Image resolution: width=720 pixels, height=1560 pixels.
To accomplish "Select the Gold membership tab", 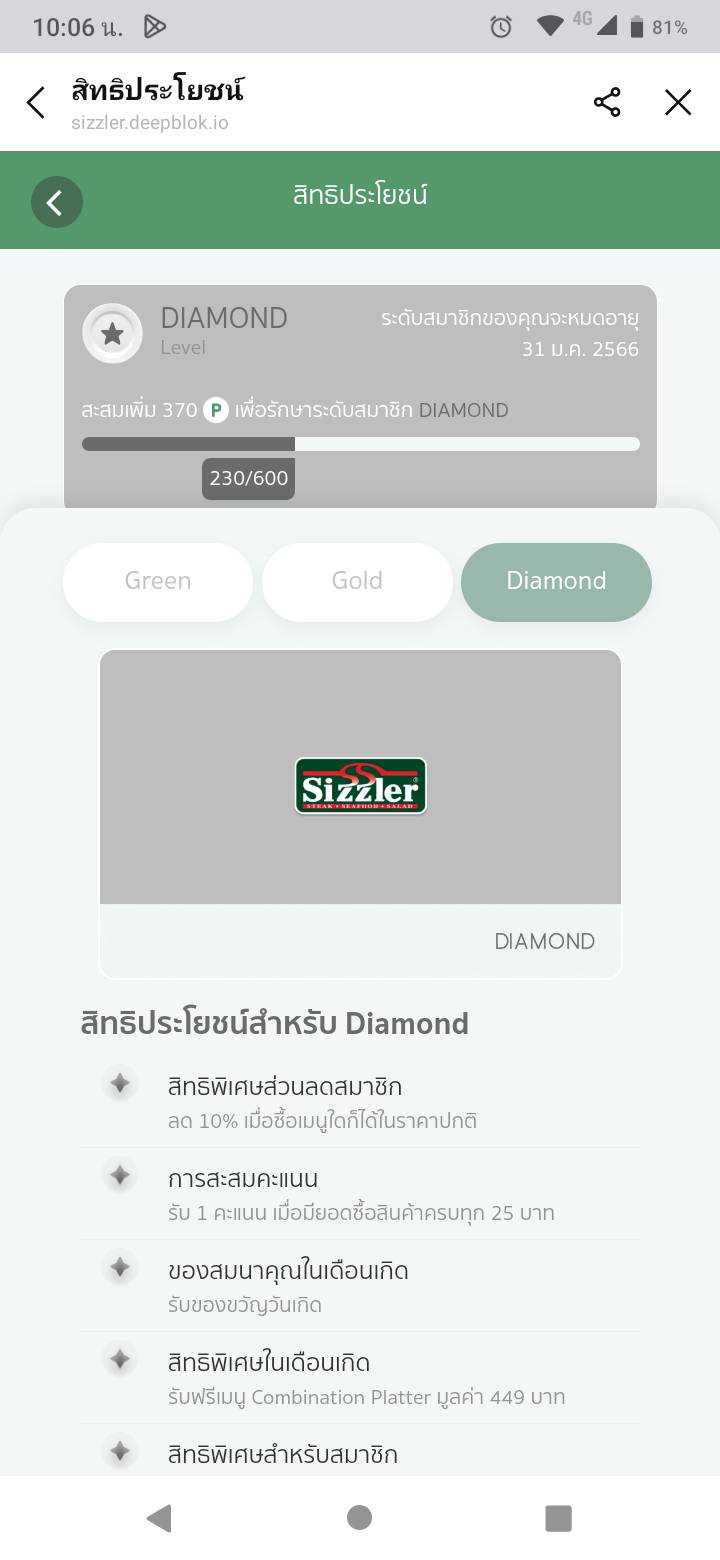I will tap(357, 581).
